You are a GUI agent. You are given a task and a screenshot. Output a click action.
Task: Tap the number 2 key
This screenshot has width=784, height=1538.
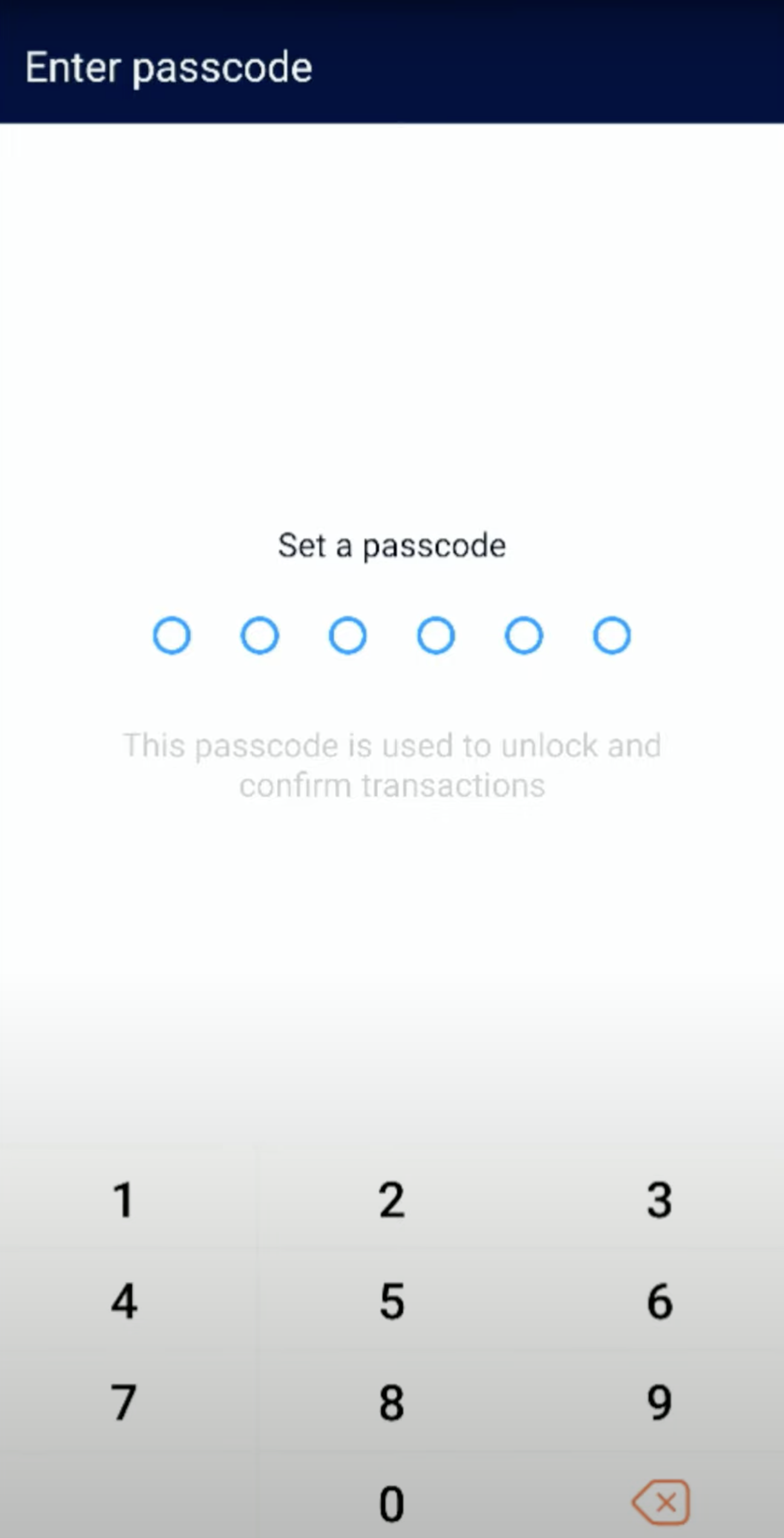(391, 1200)
